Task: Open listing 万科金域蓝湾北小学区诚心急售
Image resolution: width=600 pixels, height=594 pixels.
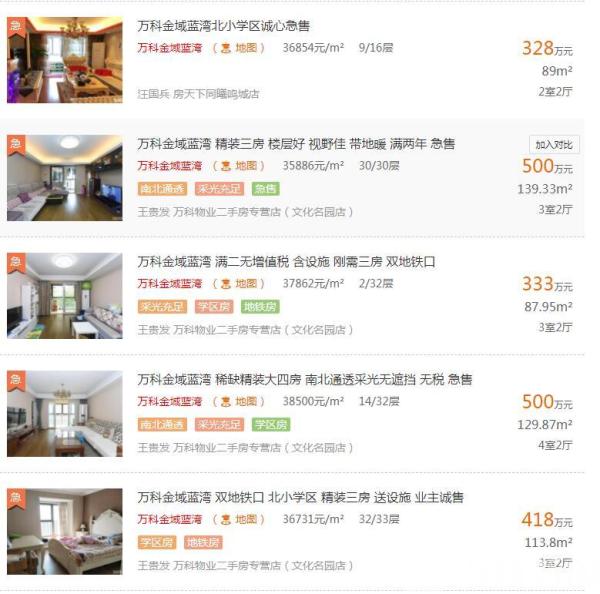Action: (x=223, y=26)
